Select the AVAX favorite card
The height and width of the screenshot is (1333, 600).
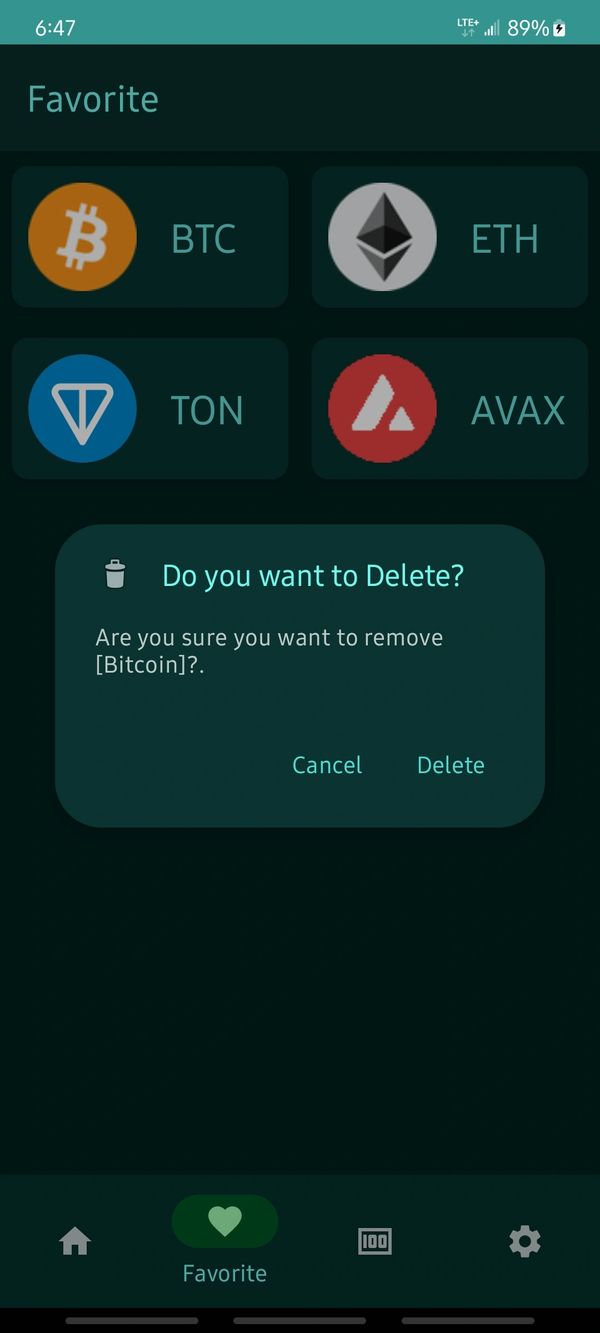(x=450, y=409)
